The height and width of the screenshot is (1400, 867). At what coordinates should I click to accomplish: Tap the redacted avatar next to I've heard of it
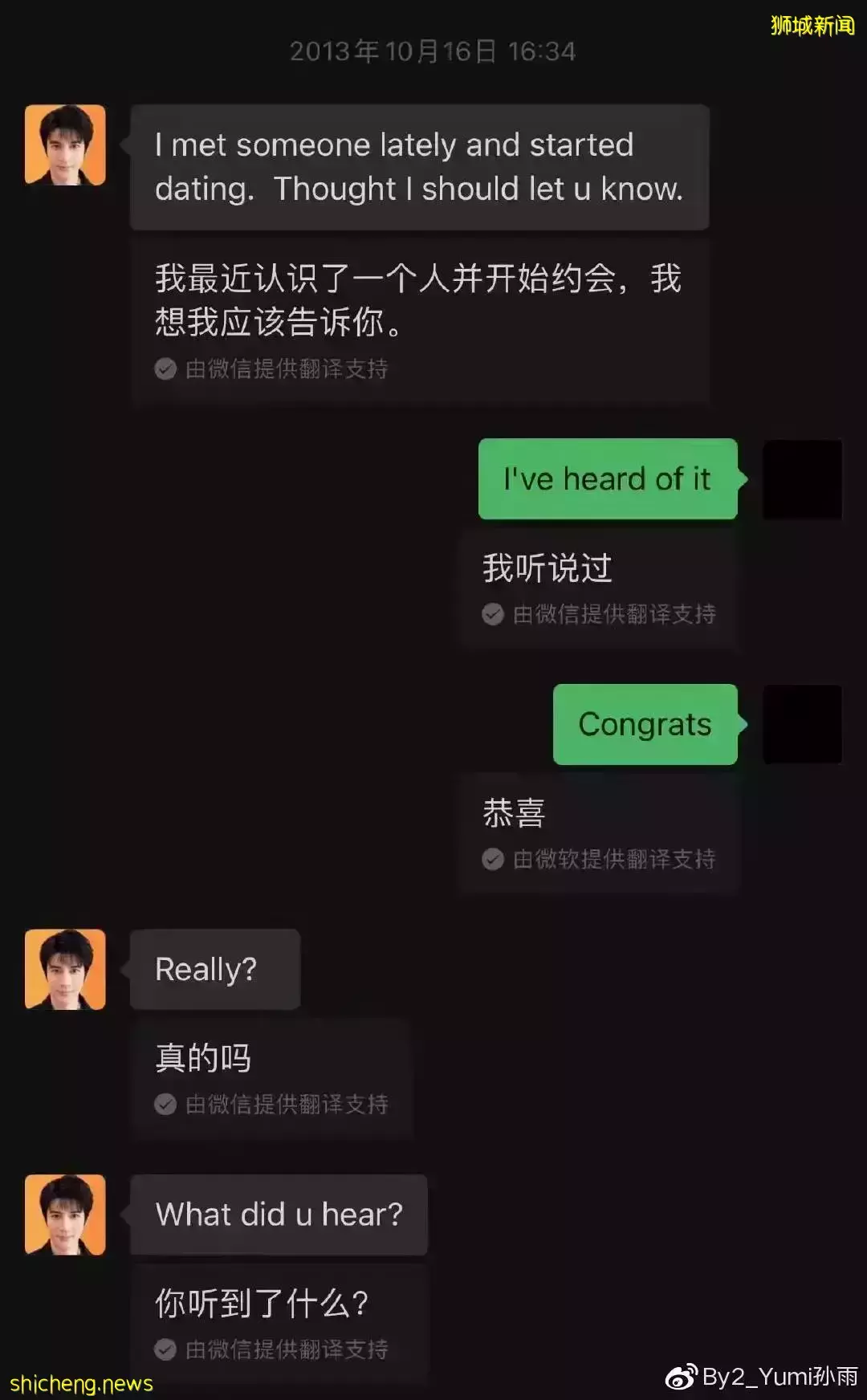pyautogui.click(x=803, y=480)
